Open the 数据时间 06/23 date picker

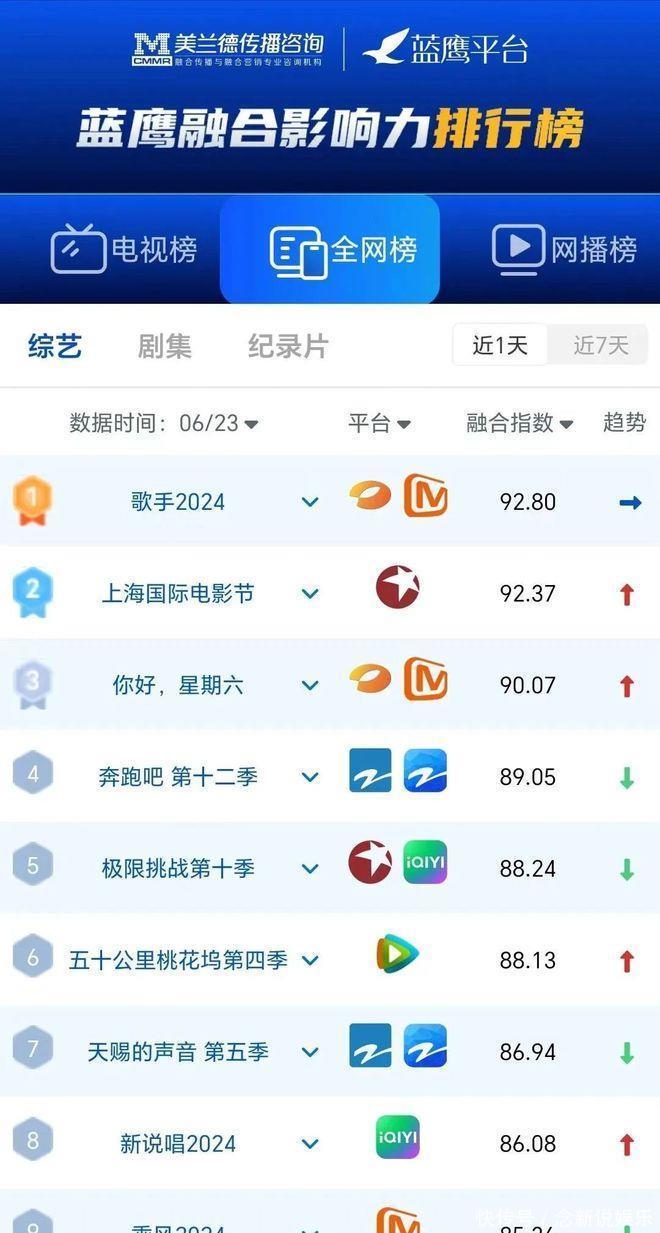click(164, 423)
